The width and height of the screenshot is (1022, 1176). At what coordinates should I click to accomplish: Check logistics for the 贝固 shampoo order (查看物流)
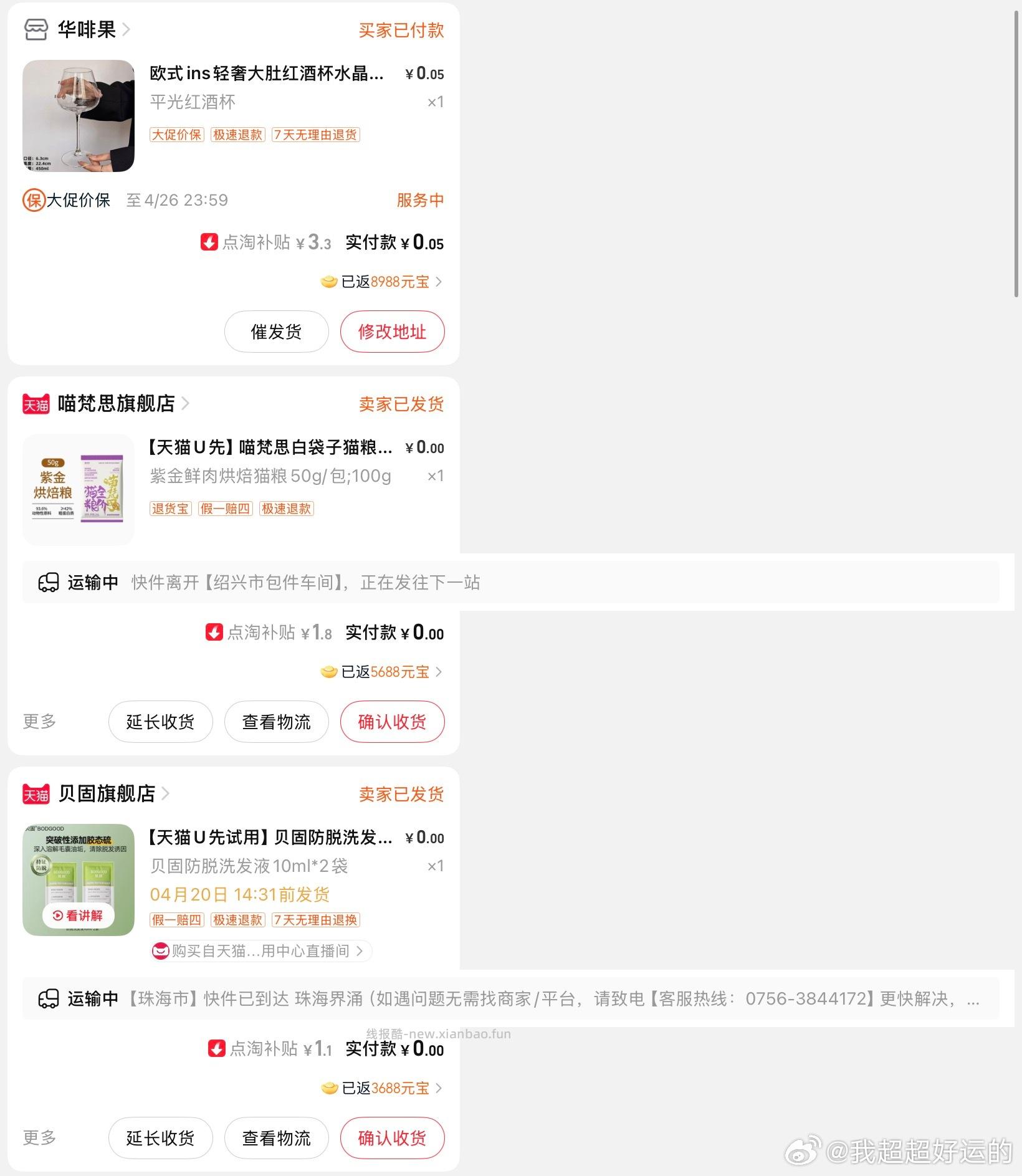point(276,1137)
